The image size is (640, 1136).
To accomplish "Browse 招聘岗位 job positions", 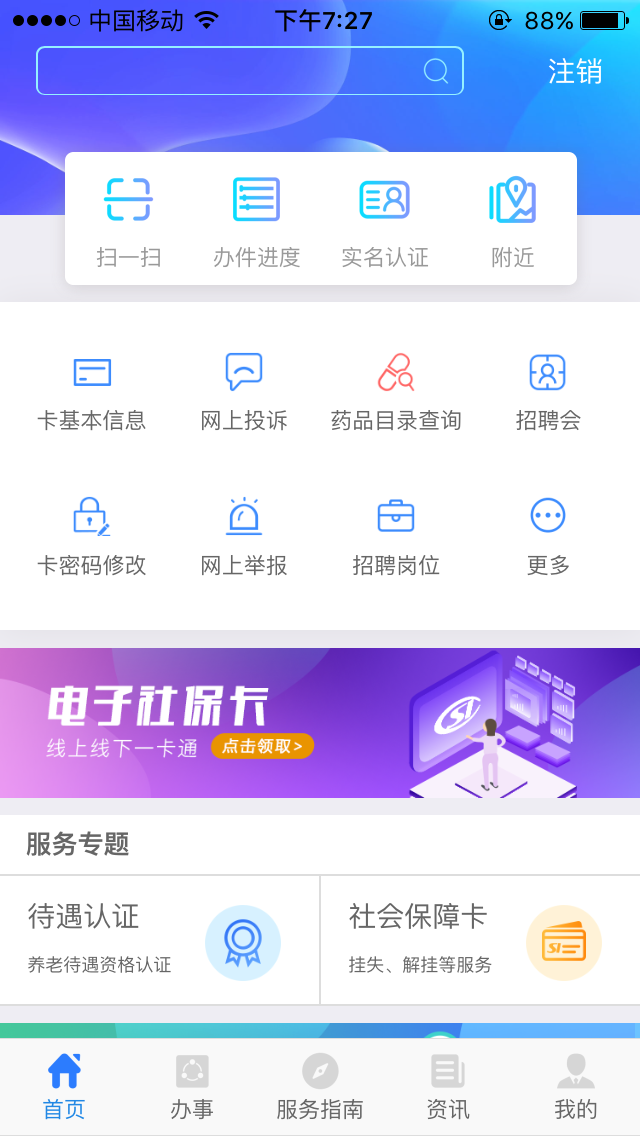I will click(396, 537).
